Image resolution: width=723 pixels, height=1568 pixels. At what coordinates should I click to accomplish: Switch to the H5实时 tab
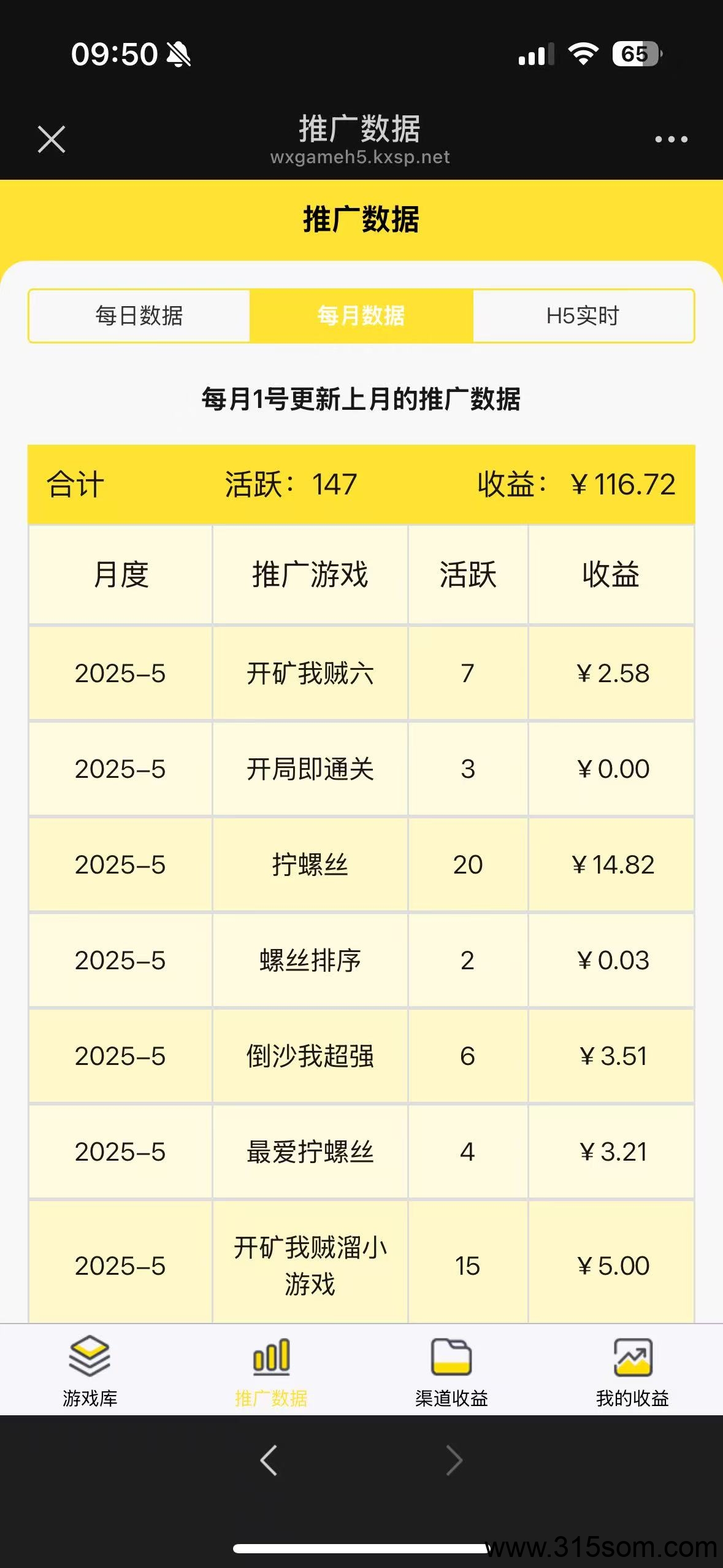tap(583, 316)
